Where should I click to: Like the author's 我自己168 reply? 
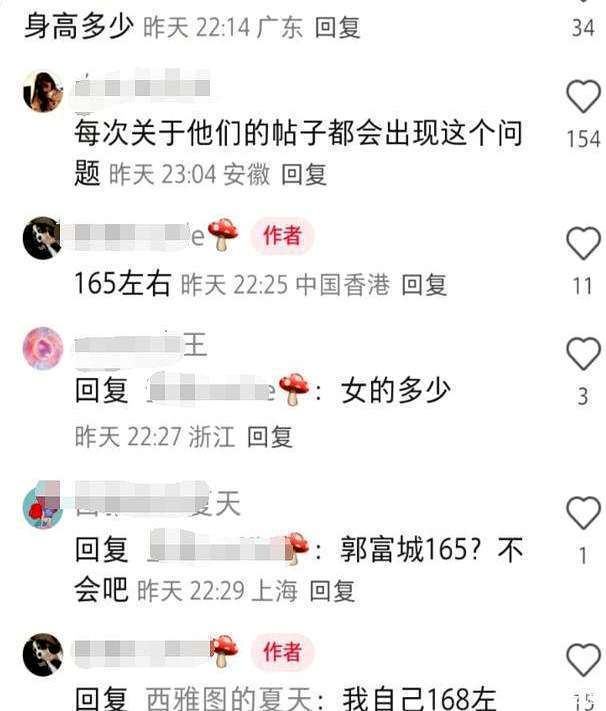tap(583, 659)
